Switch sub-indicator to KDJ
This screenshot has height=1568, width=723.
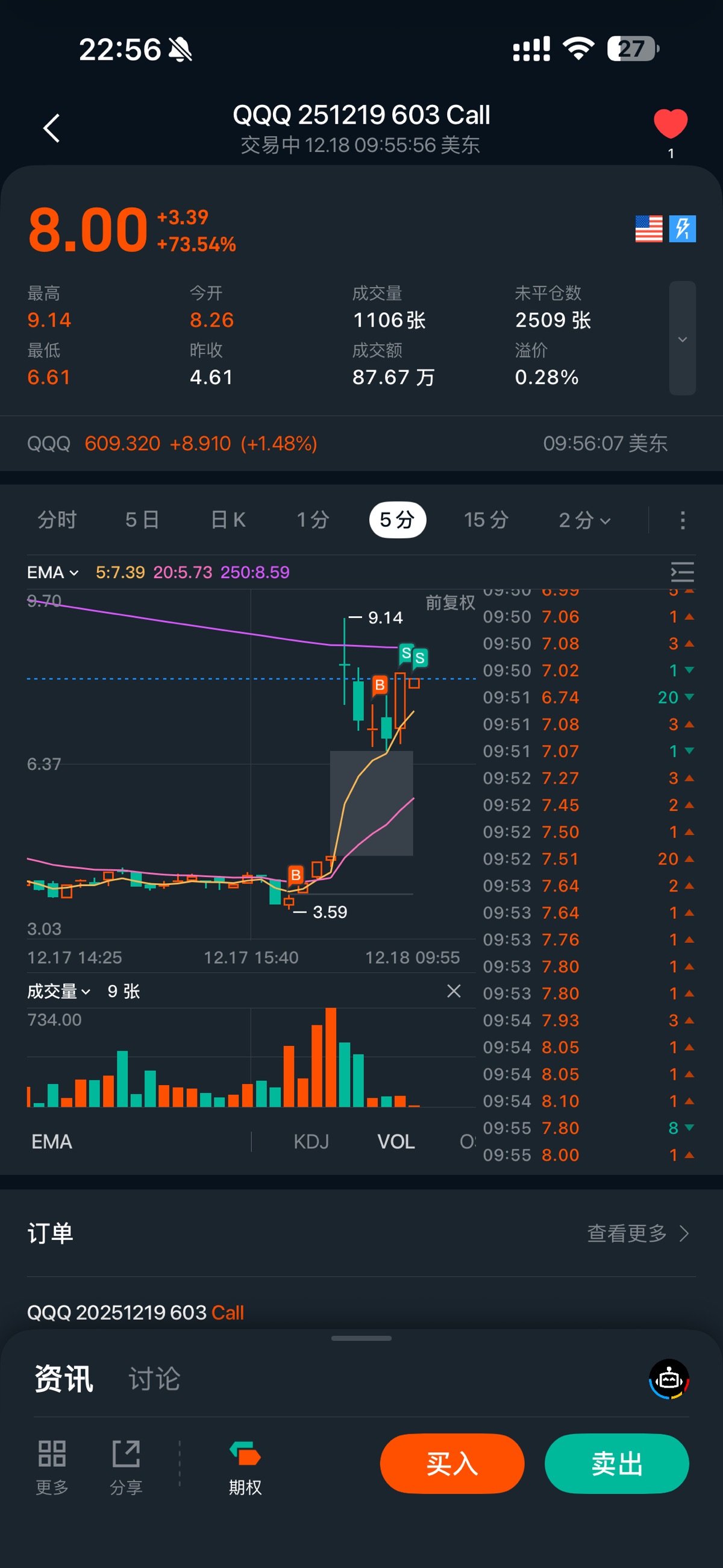(311, 1141)
